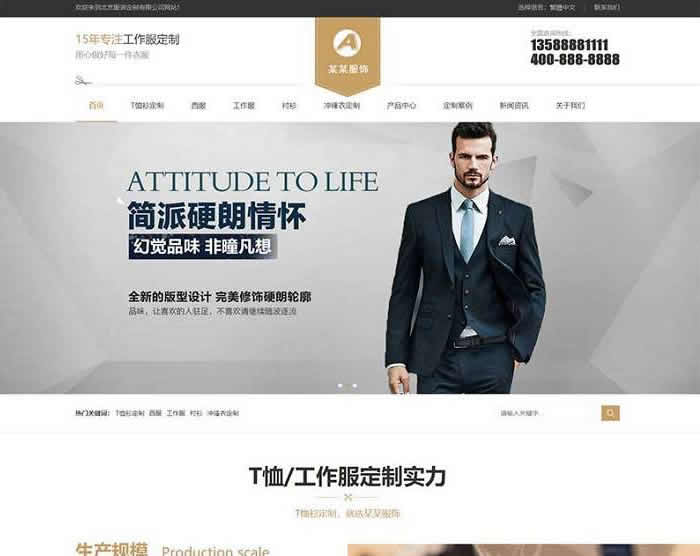700x556 pixels.
Task: Switch to 工作服 section
Action: (244, 104)
